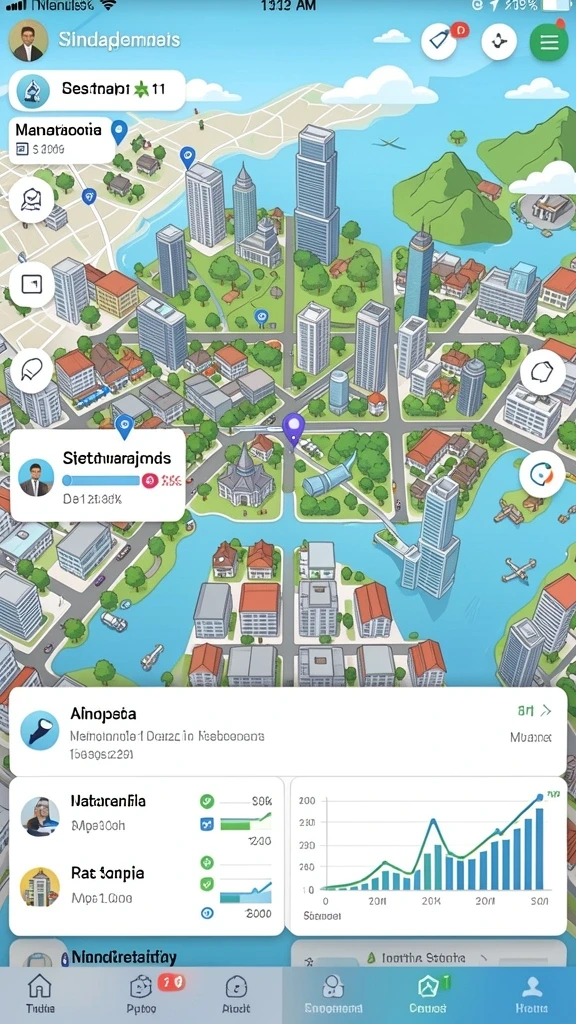This screenshot has width=576, height=1024.
Task: Select the purple map pin in city center
Action: [x=294, y=428]
